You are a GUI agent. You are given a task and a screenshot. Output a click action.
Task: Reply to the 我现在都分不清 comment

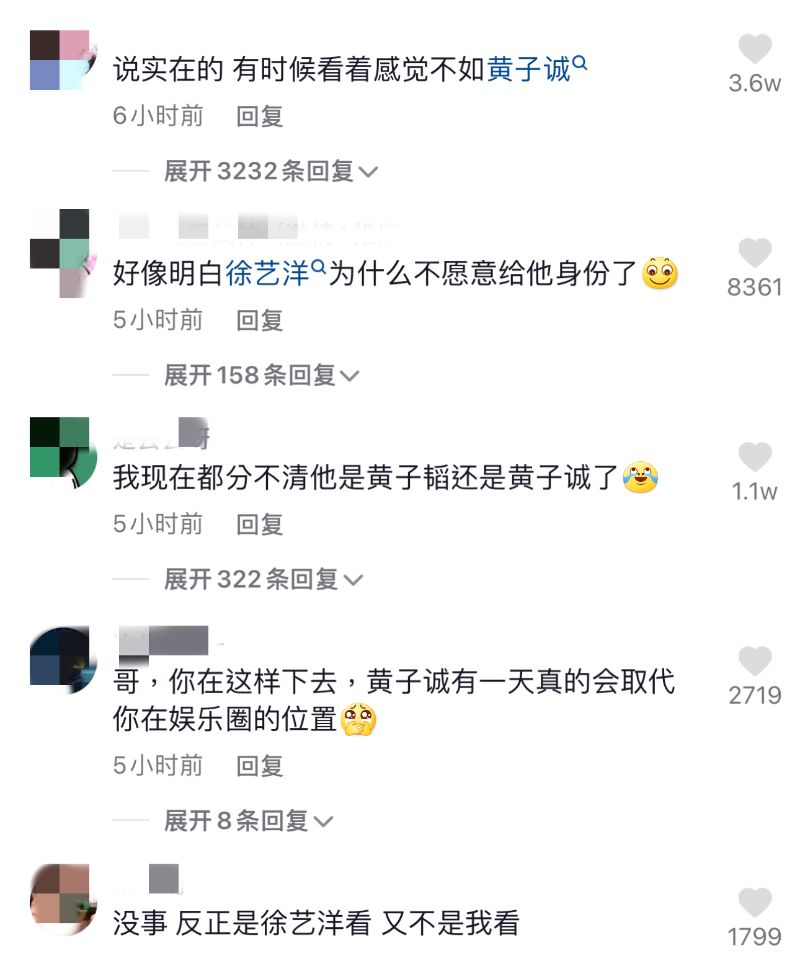[260, 525]
